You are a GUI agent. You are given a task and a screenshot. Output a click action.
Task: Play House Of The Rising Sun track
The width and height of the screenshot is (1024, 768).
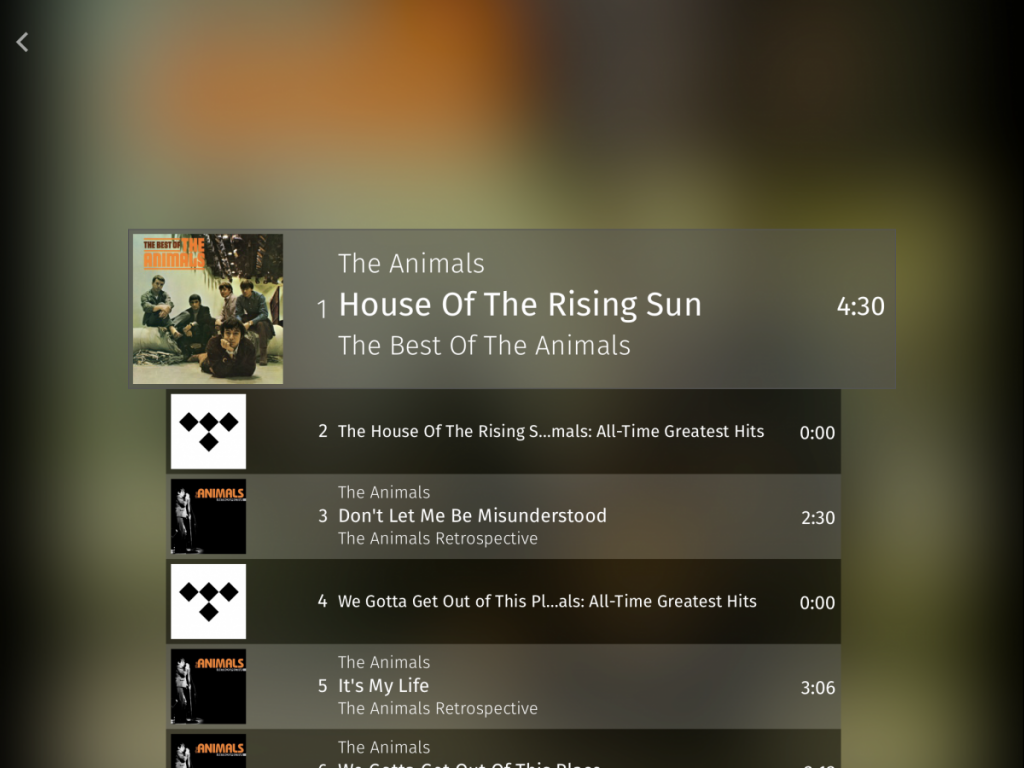point(519,305)
